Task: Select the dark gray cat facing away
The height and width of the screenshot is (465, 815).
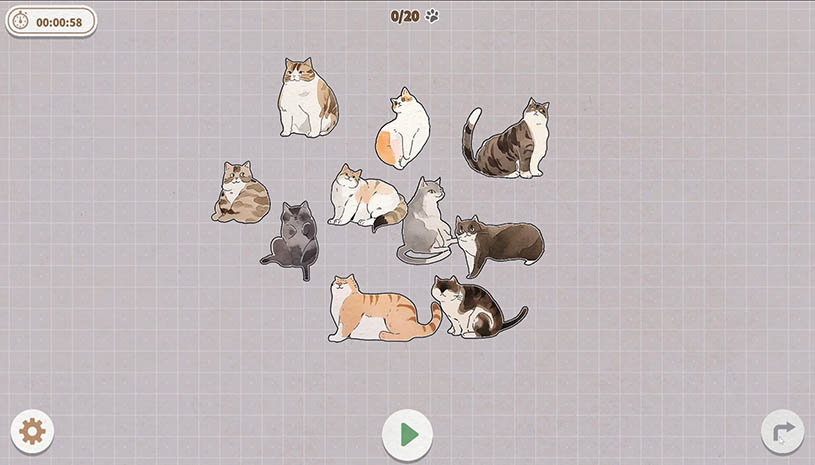Action: click(x=293, y=236)
